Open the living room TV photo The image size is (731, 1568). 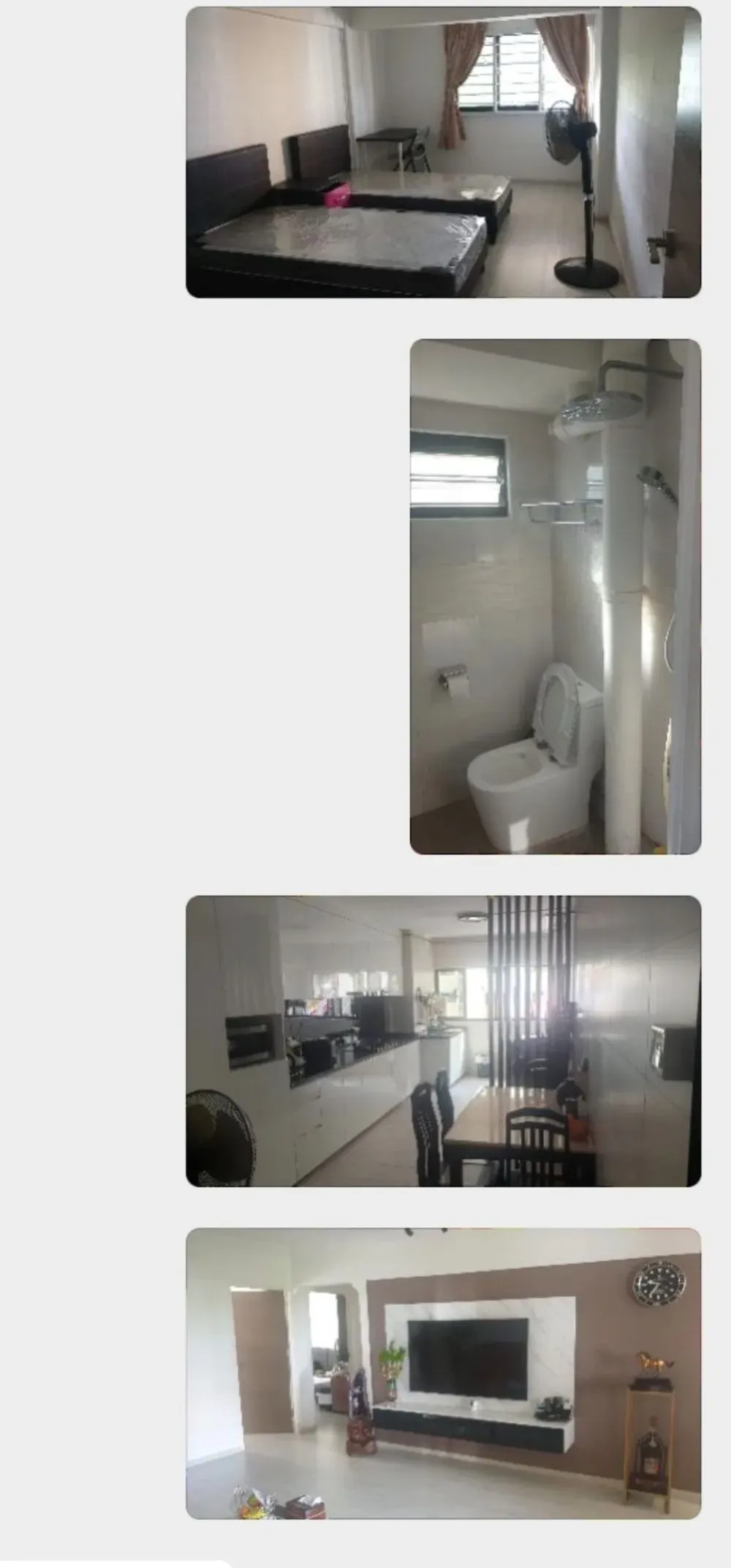pos(444,1374)
